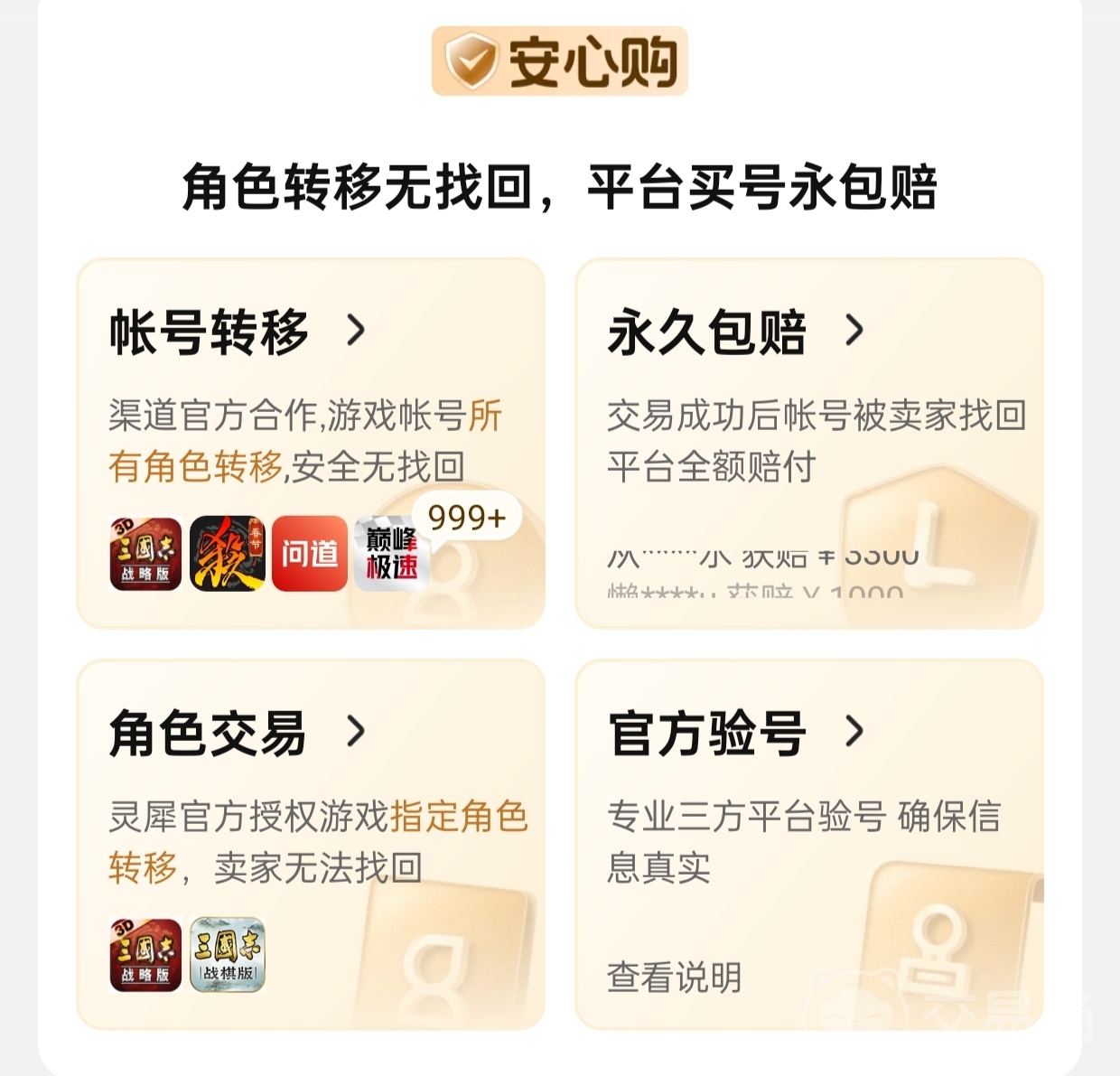Open the 官方验号 card
1120x1076 pixels.
coord(734,732)
